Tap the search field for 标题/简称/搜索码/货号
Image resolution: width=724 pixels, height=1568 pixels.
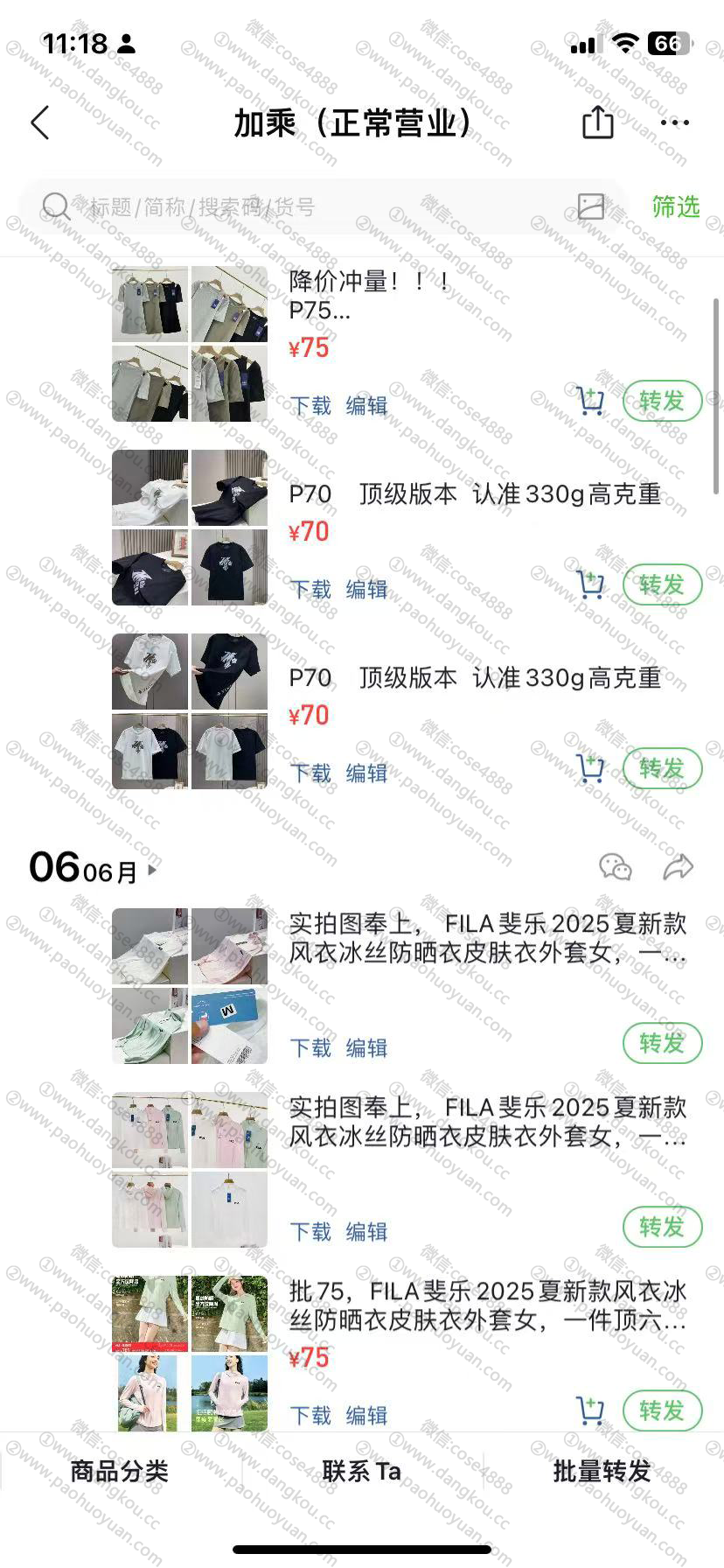(306, 207)
